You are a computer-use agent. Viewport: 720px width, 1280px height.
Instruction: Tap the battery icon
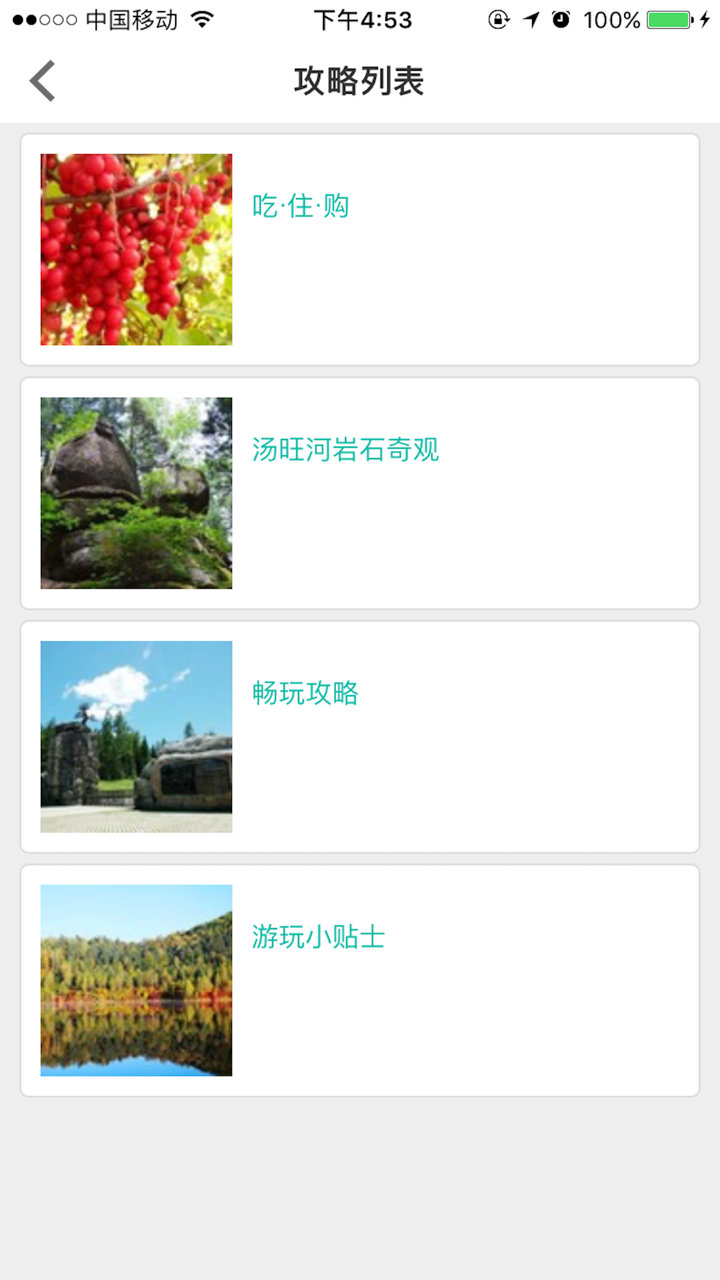668,18
